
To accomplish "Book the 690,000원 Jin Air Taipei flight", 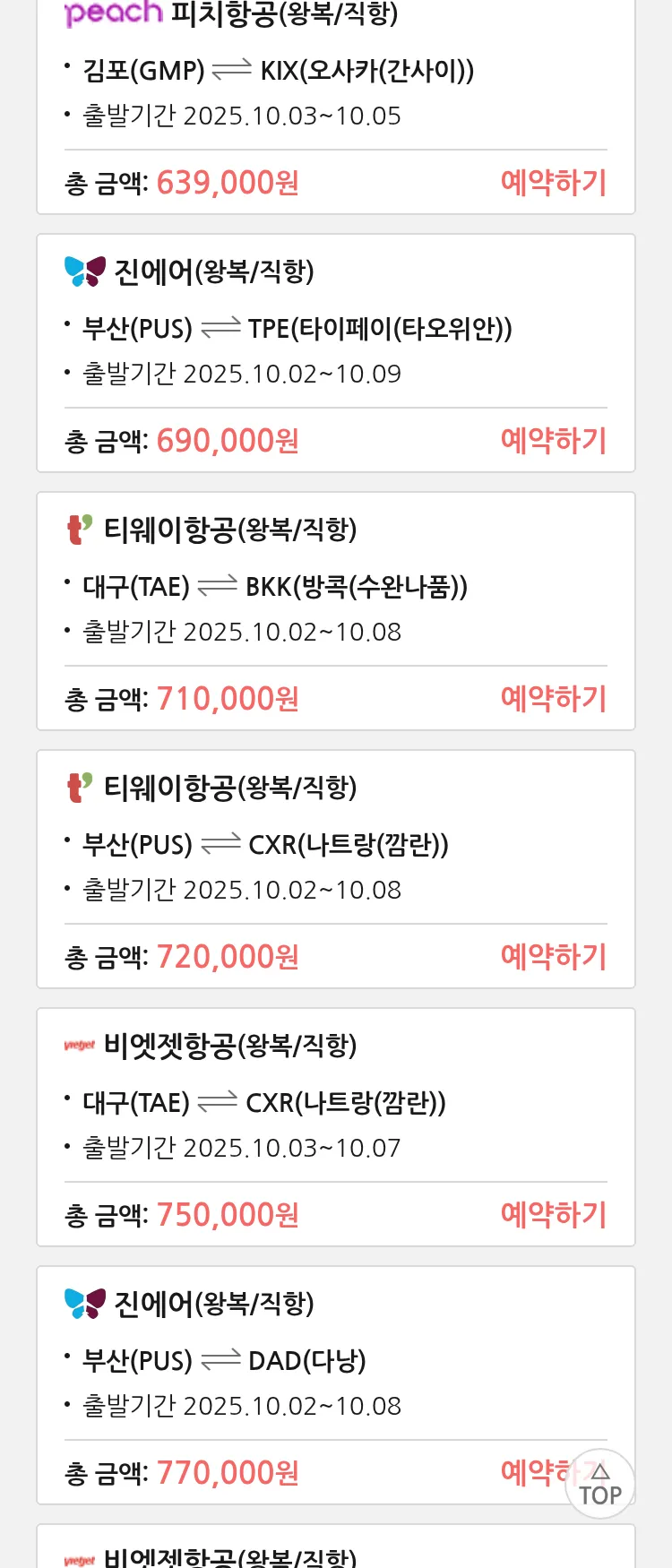I will click(553, 441).
